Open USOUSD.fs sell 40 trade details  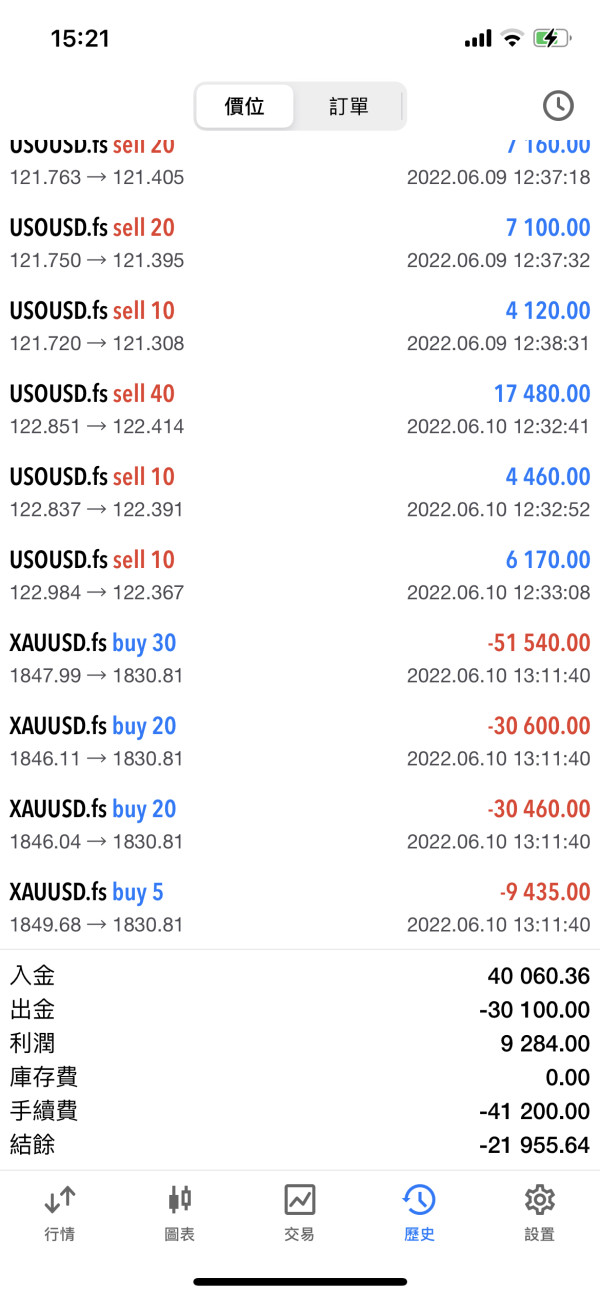(x=300, y=409)
